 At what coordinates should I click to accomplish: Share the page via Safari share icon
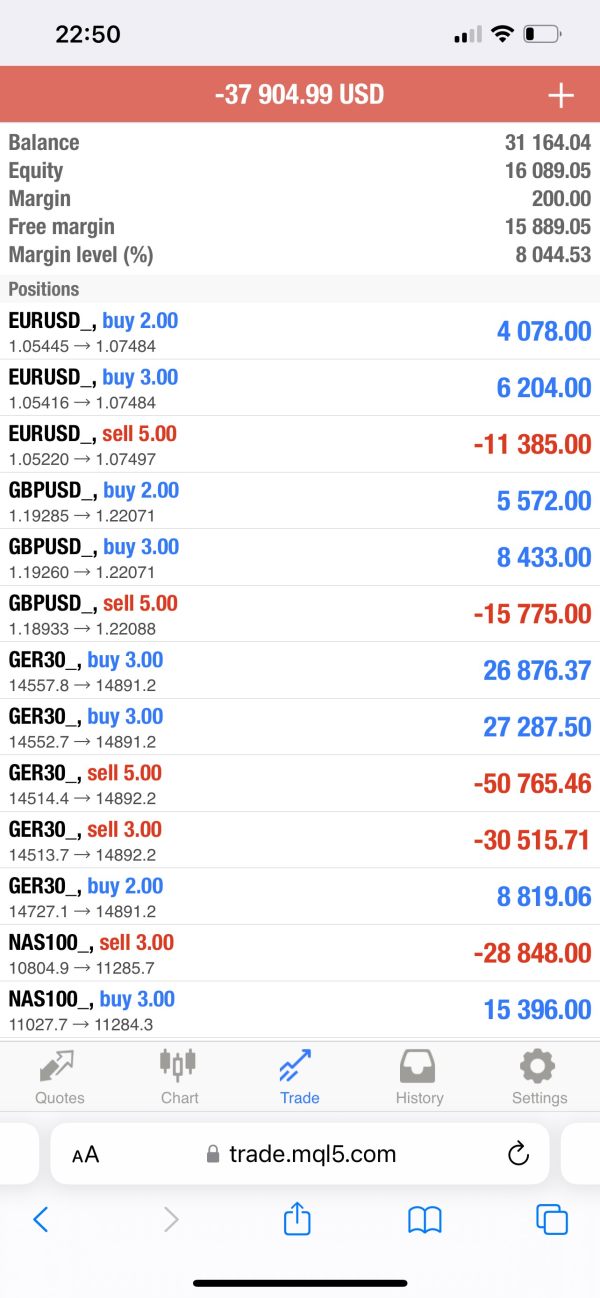point(297,1217)
